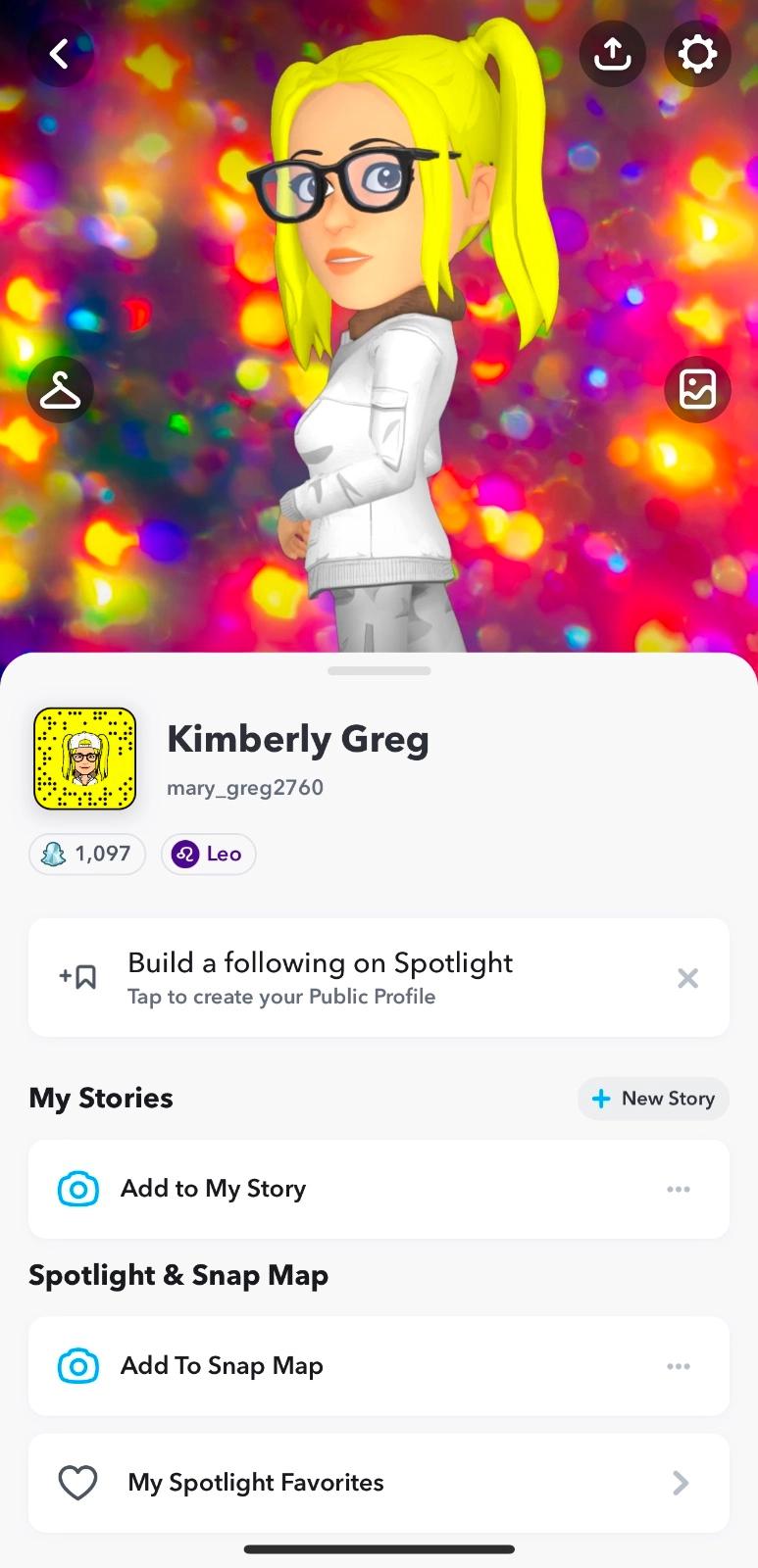
Task: Dismiss the Build a following banner
Action: [687, 978]
